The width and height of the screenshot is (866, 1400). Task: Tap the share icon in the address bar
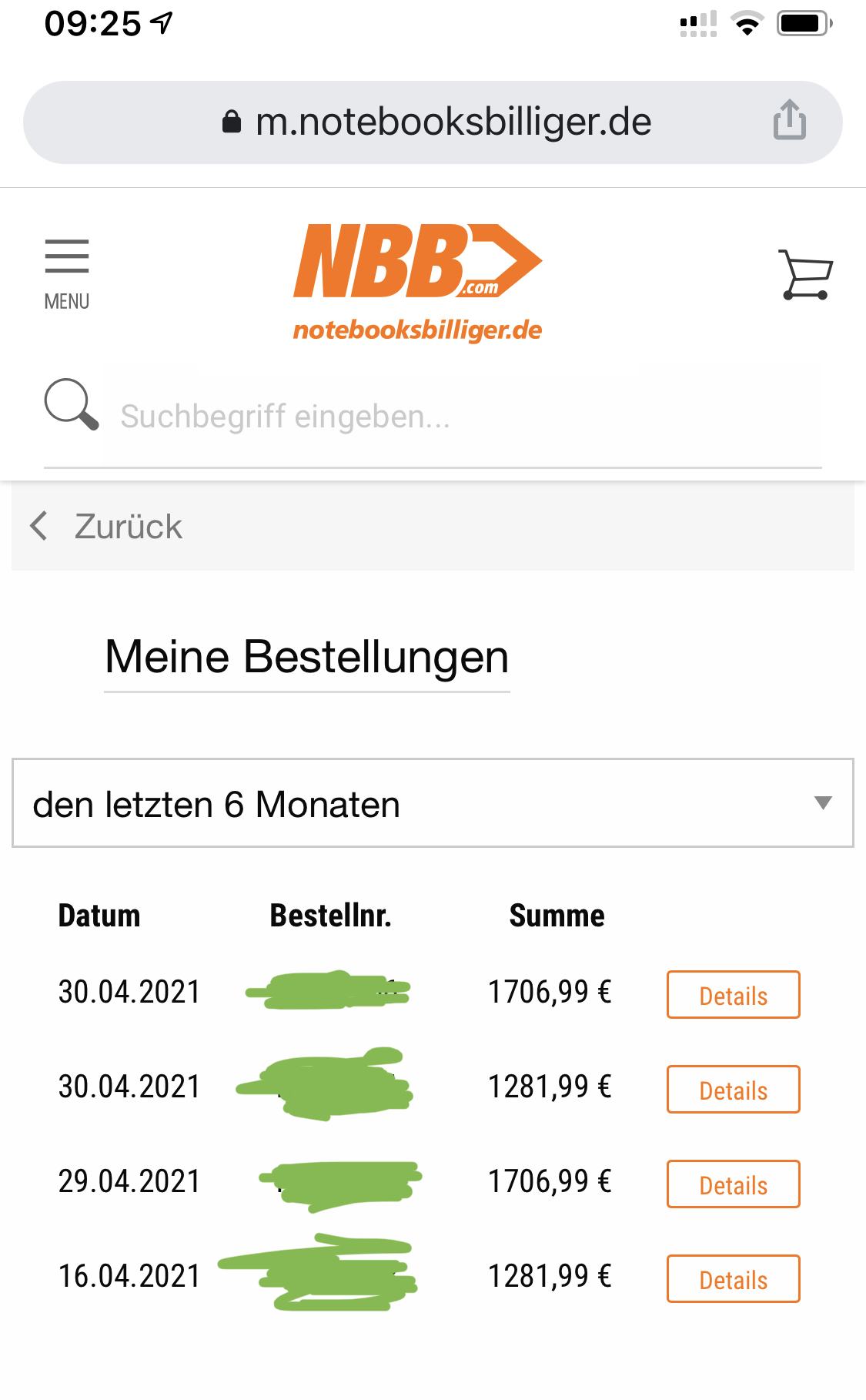pos(789,121)
